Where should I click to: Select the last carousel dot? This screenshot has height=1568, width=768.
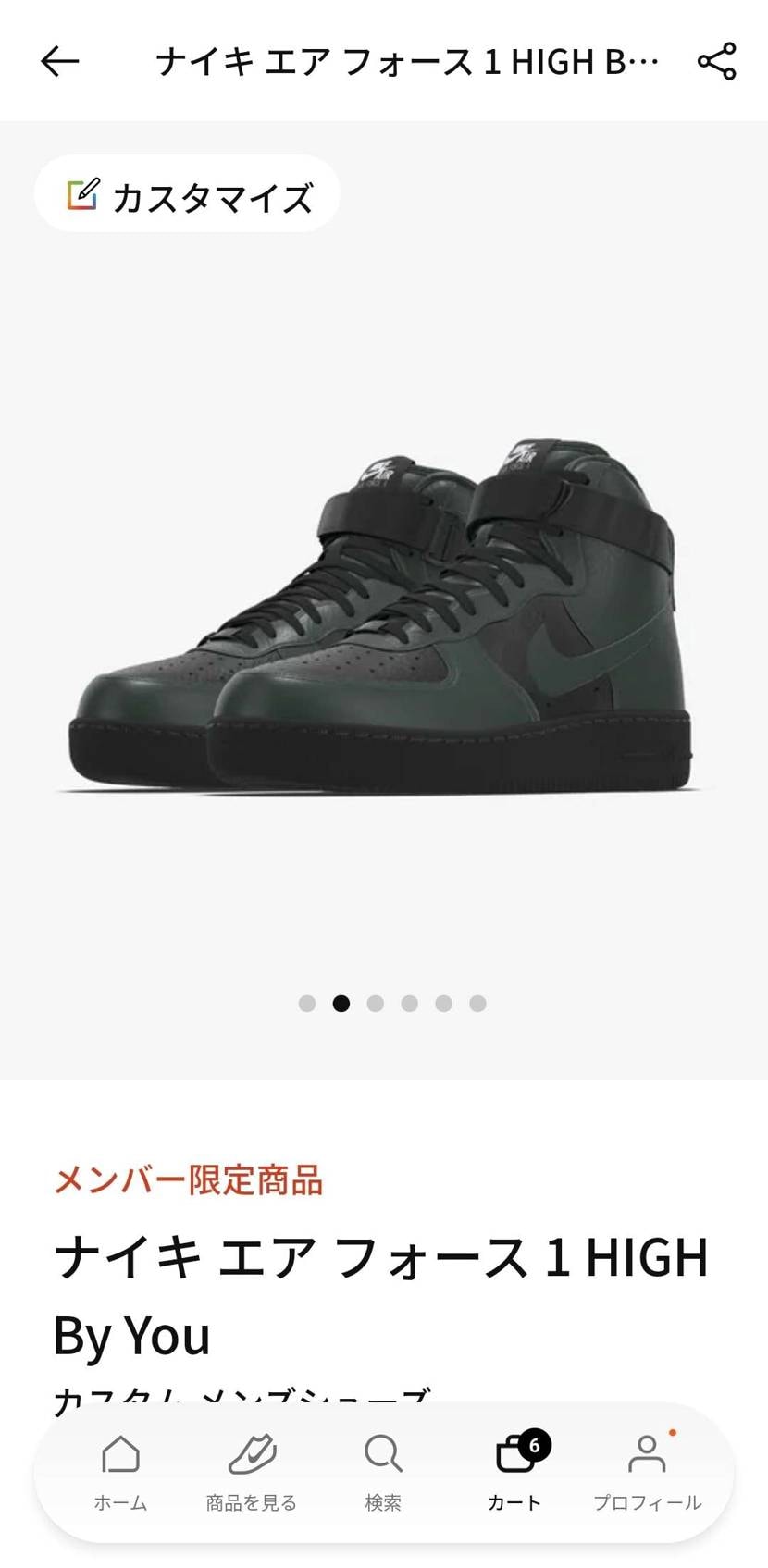click(x=477, y=1003)
